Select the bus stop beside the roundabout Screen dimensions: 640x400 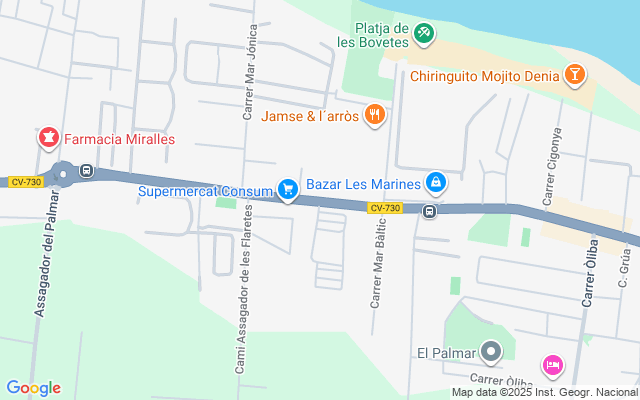tap(87, 170)
